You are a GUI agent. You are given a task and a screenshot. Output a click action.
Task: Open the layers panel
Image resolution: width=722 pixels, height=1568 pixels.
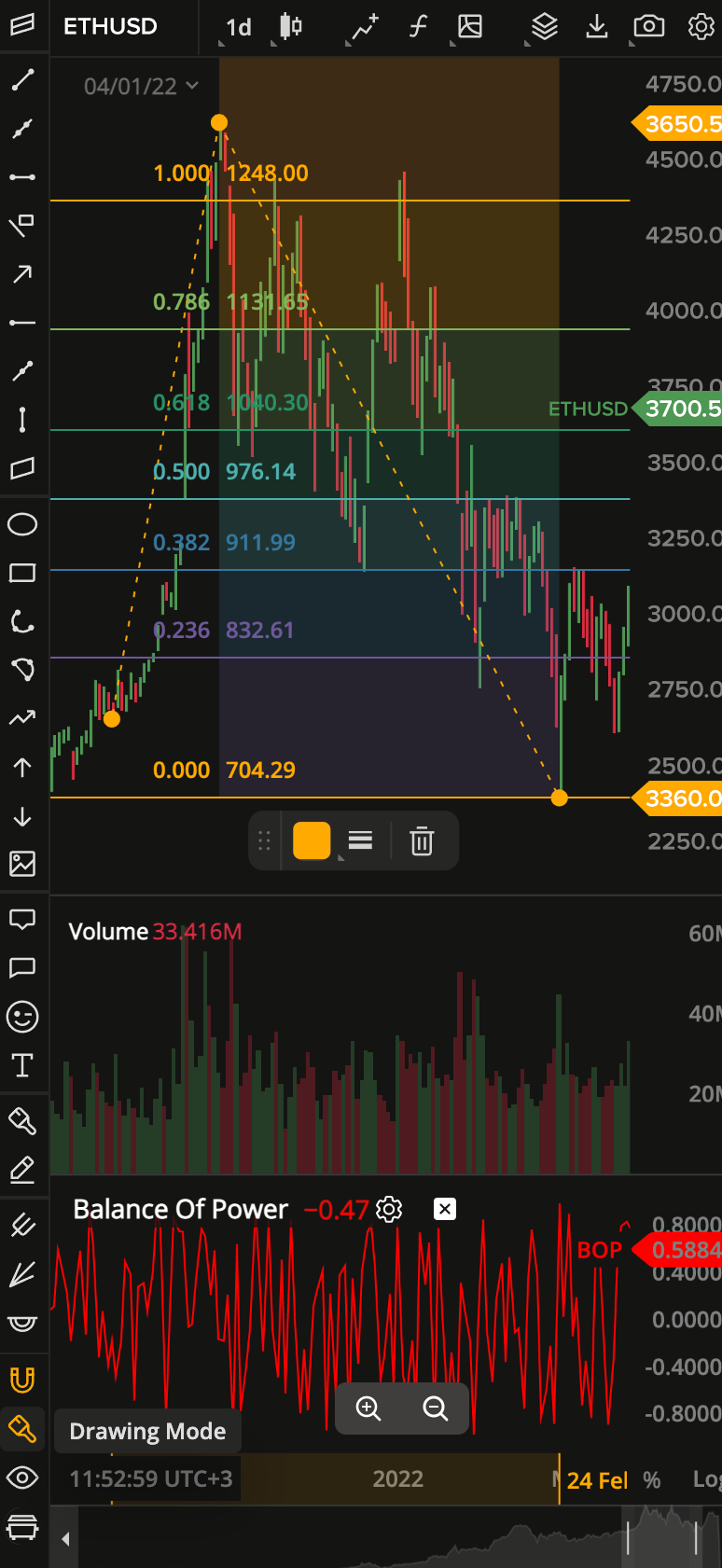point(545,26)
